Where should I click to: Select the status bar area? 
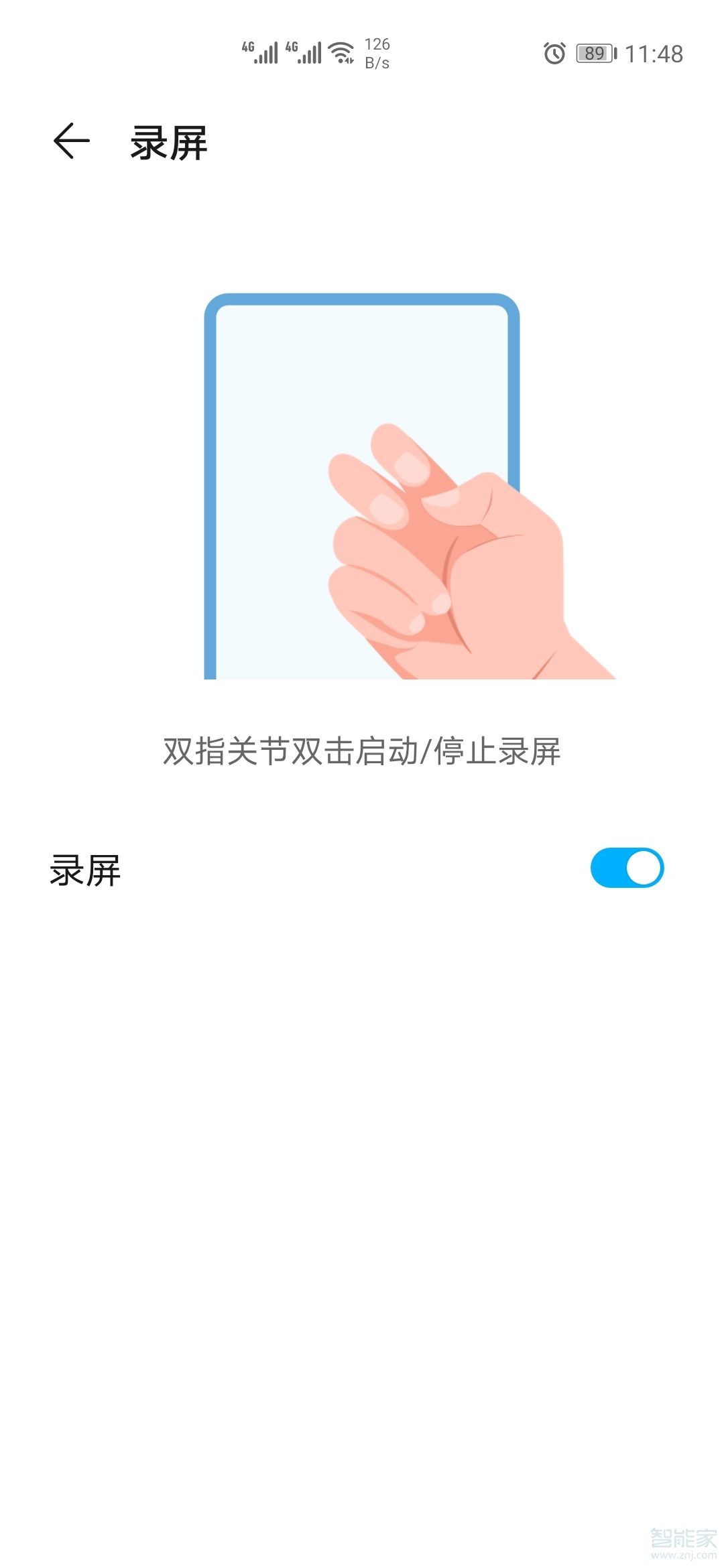click(362, 54)
